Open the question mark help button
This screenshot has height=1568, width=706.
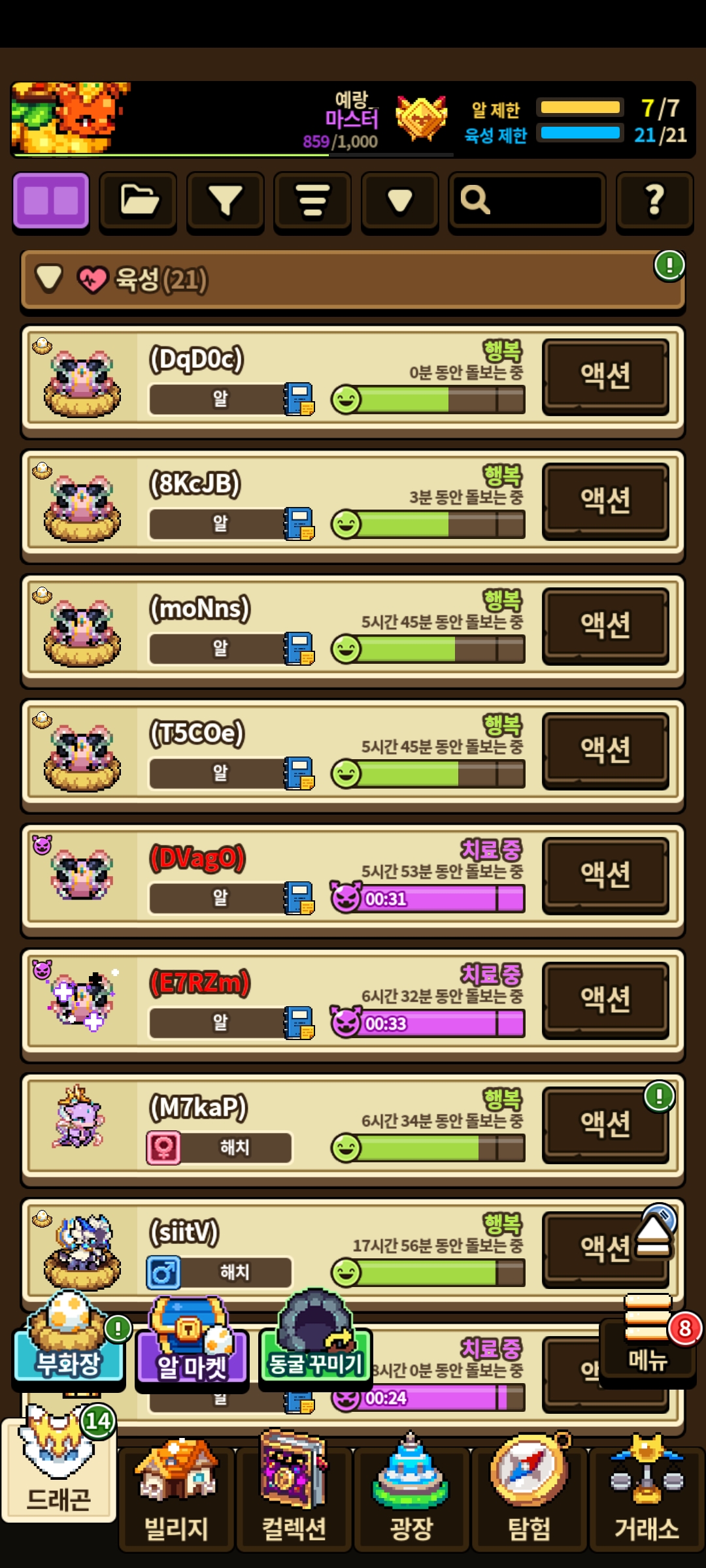(655, 201)
